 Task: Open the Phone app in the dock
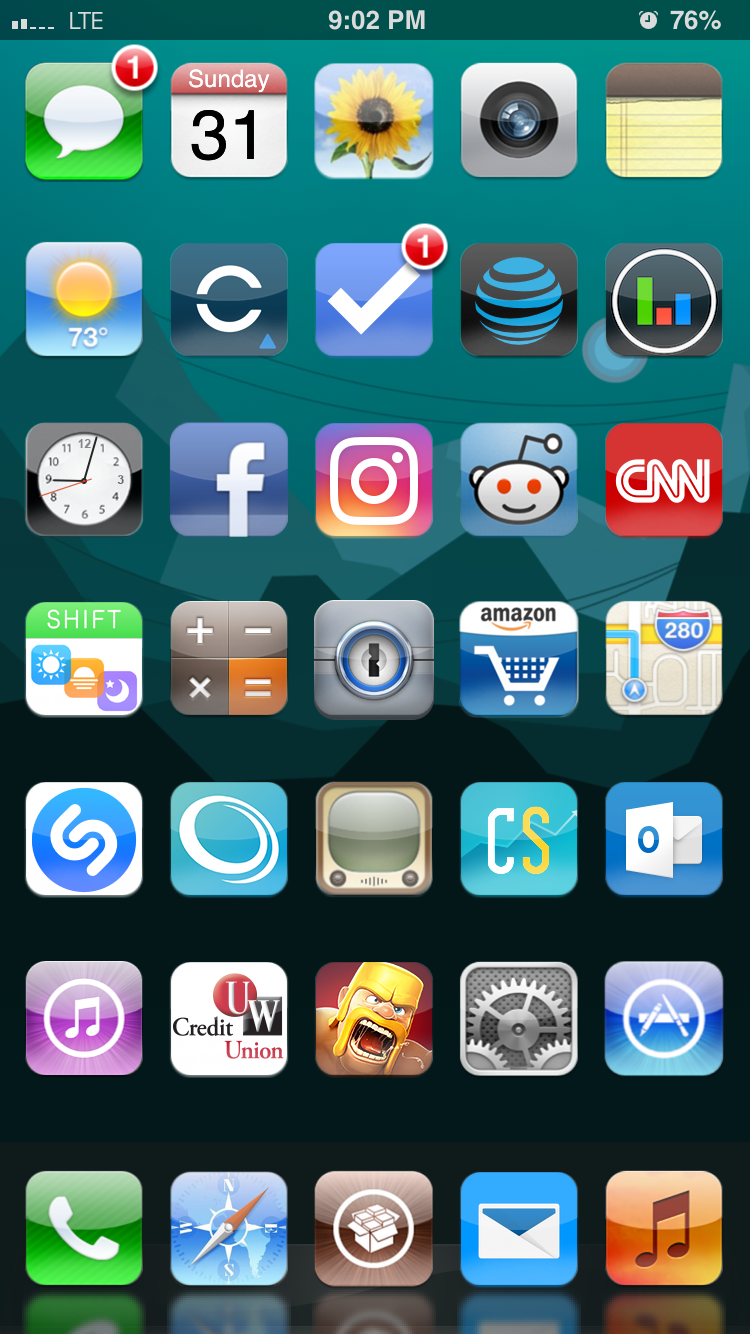84,1228
